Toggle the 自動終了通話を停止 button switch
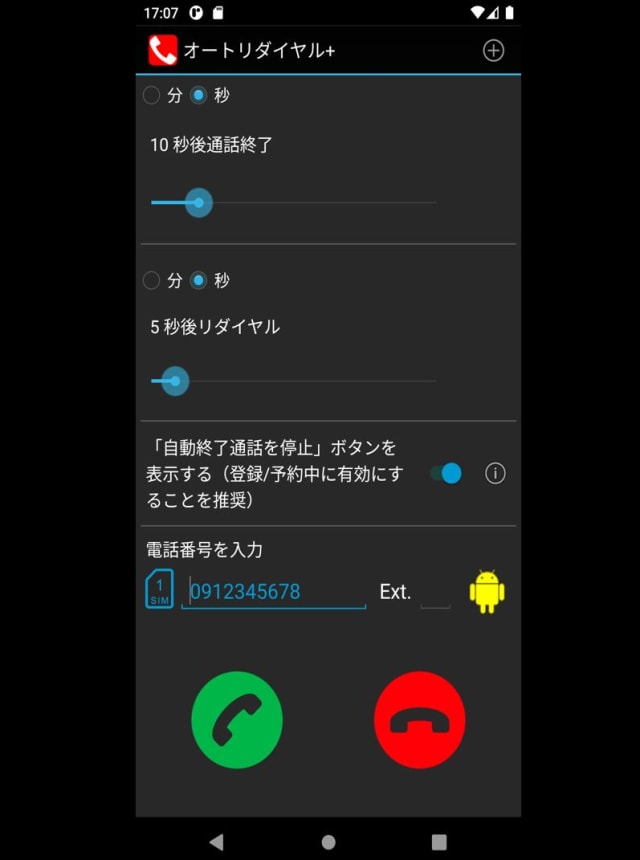This screenshot has width=640, height=860. tap(447, 473)
